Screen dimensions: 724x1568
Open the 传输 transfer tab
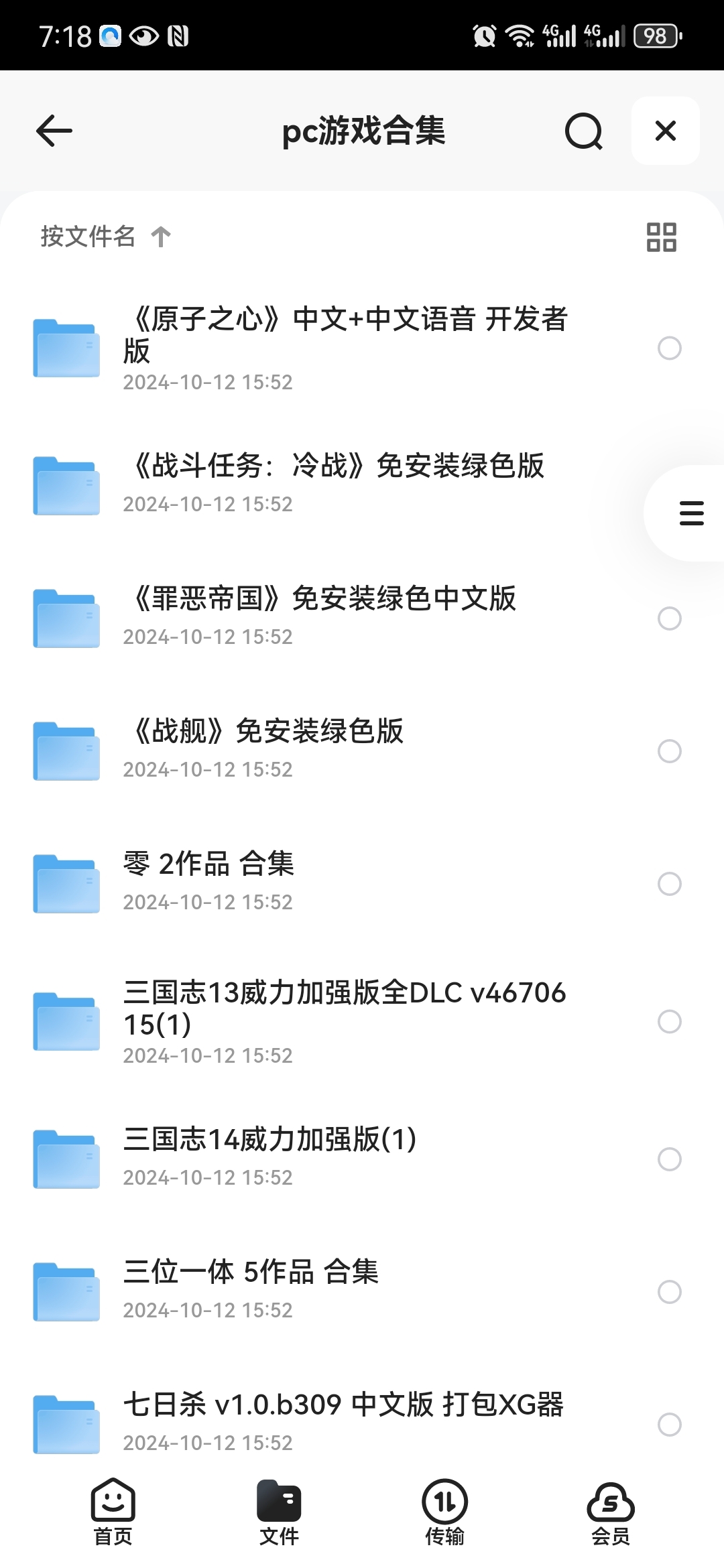(x=444, y=1512)
